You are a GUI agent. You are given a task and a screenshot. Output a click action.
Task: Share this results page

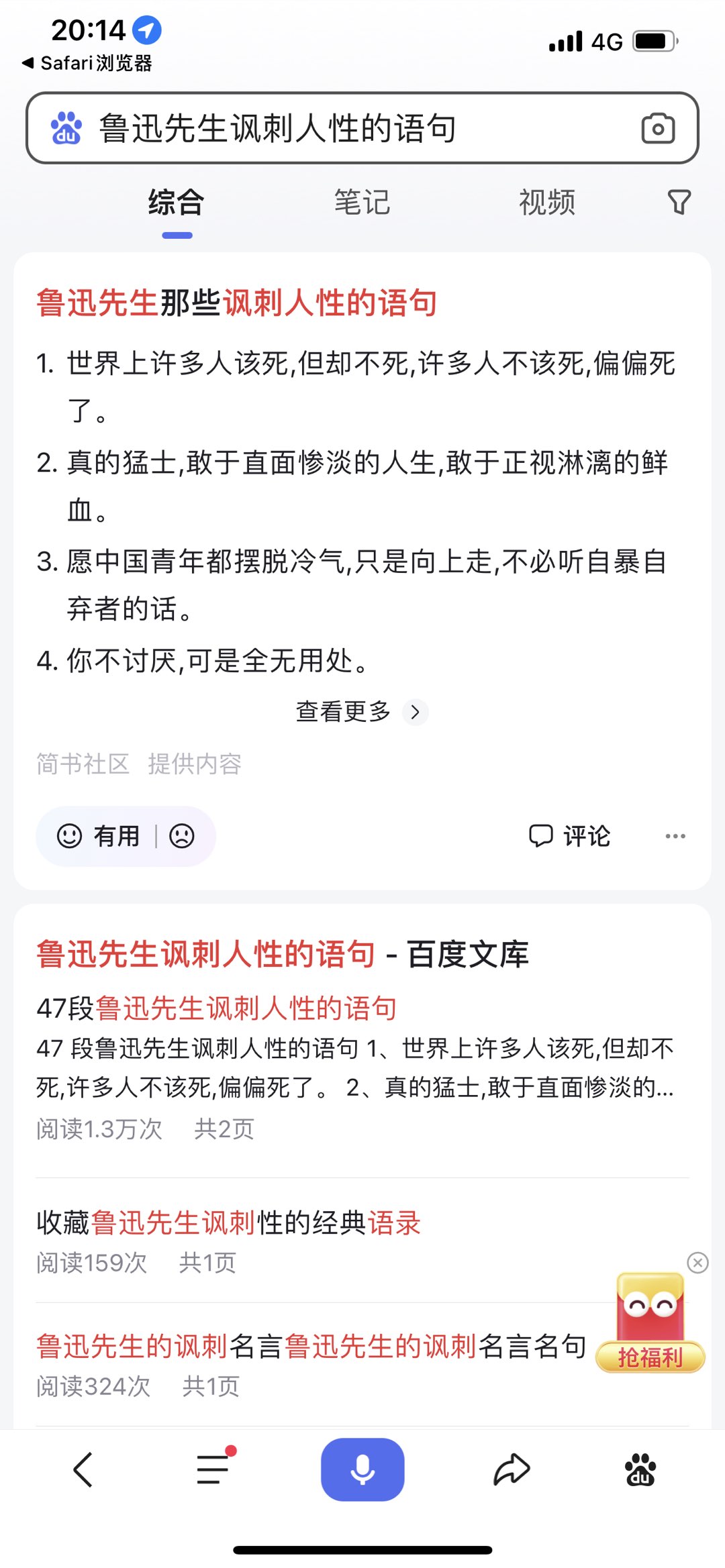pos(512,1469)
